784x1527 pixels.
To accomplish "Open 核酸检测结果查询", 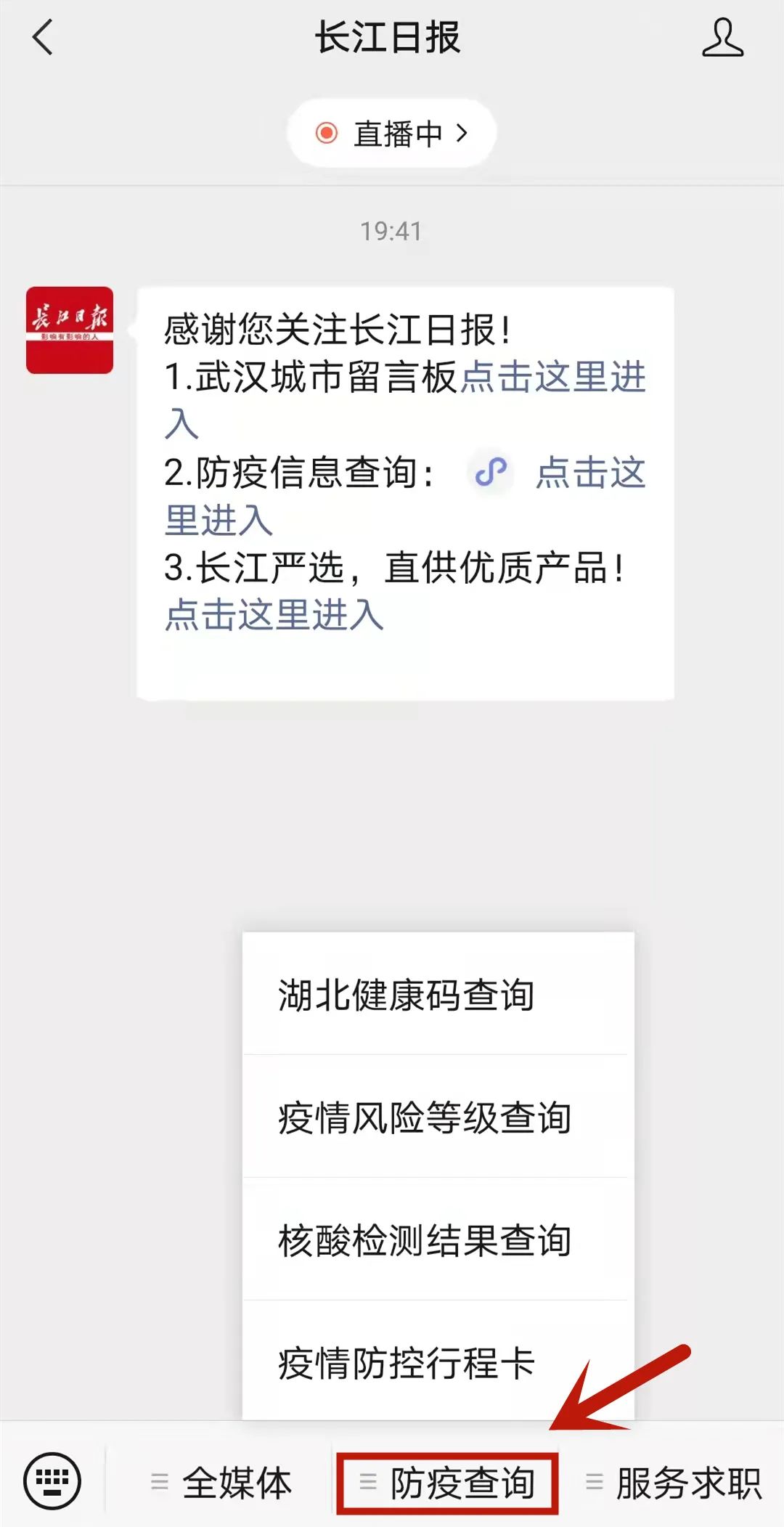I will [425, 1240].
